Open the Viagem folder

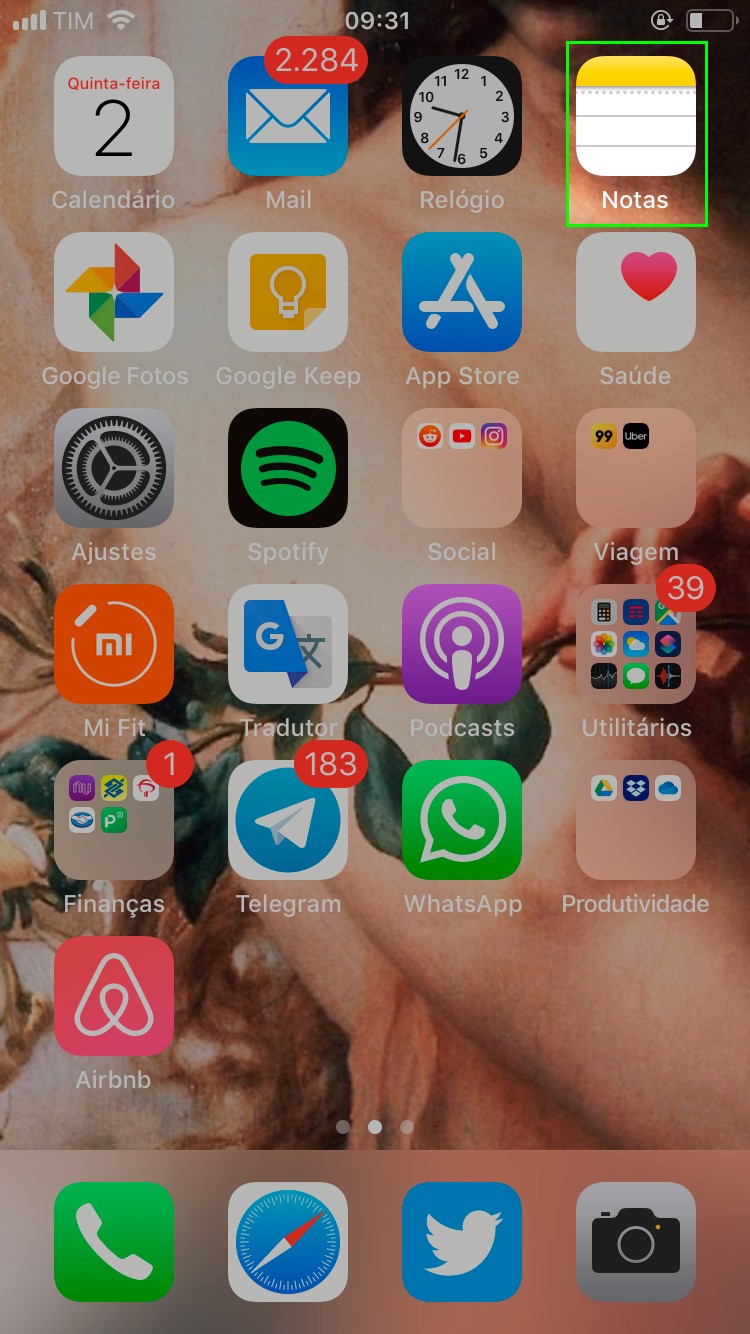(x=636, y=468)
